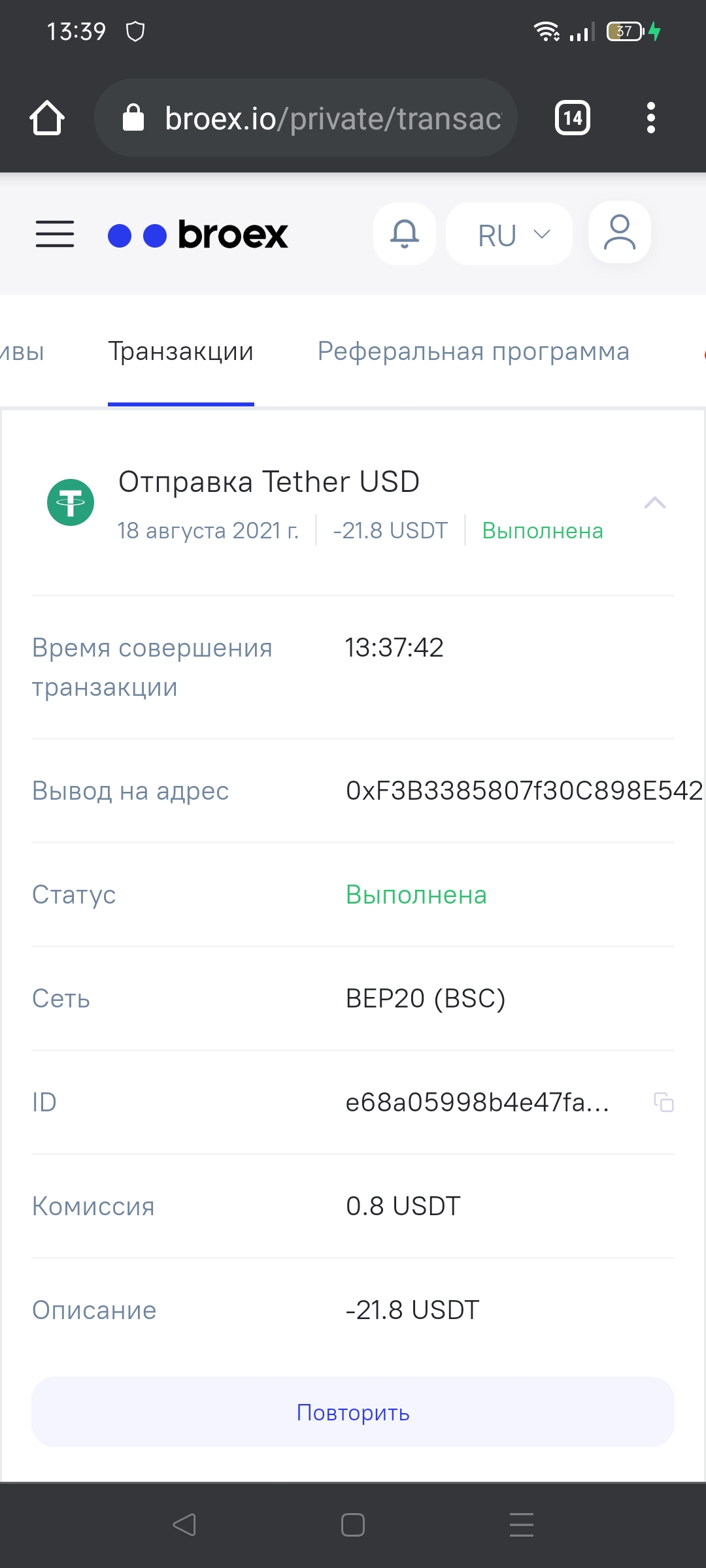Switch to the Реферальная программа tab
The height and width of the screenshot is (1568, 706).
473,351
